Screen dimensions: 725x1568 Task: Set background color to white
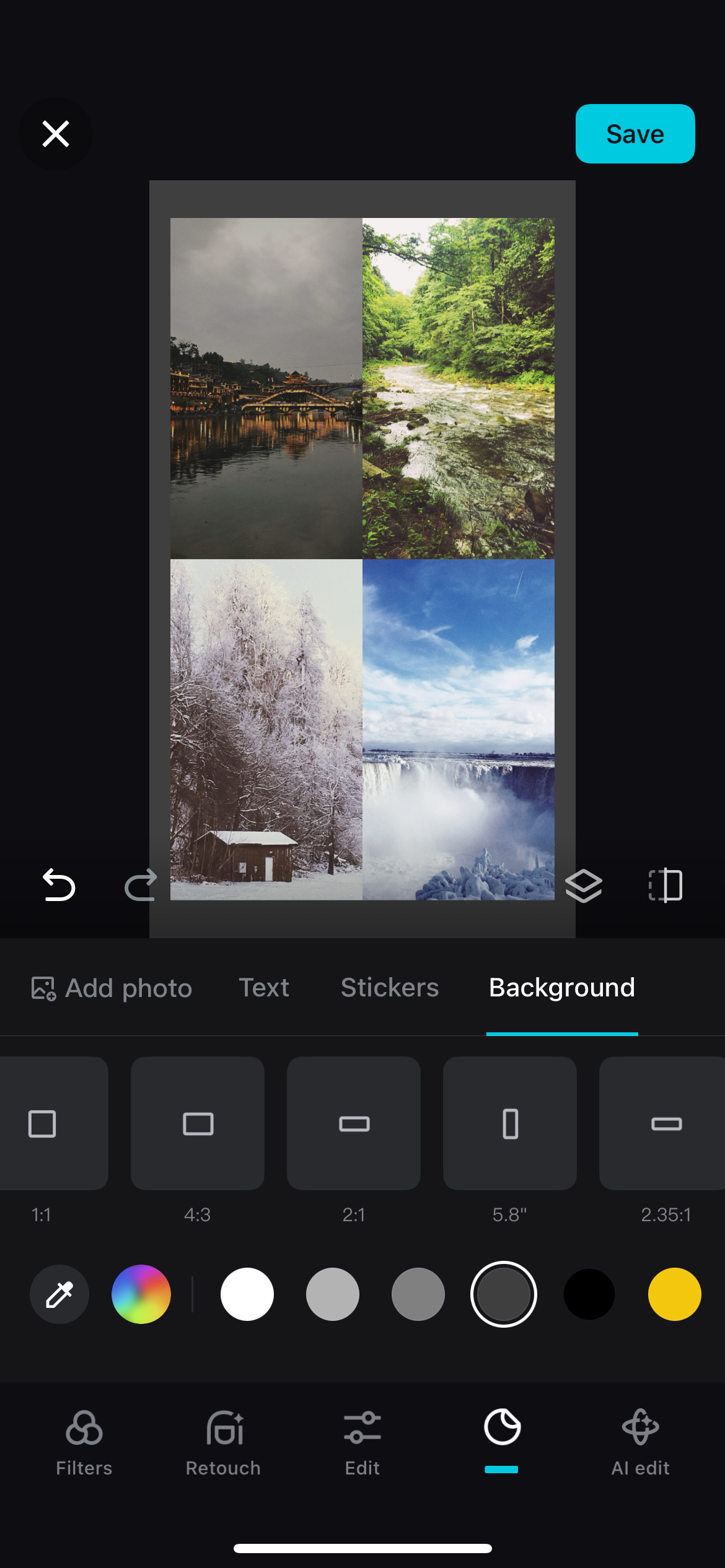click(247, 1294)
